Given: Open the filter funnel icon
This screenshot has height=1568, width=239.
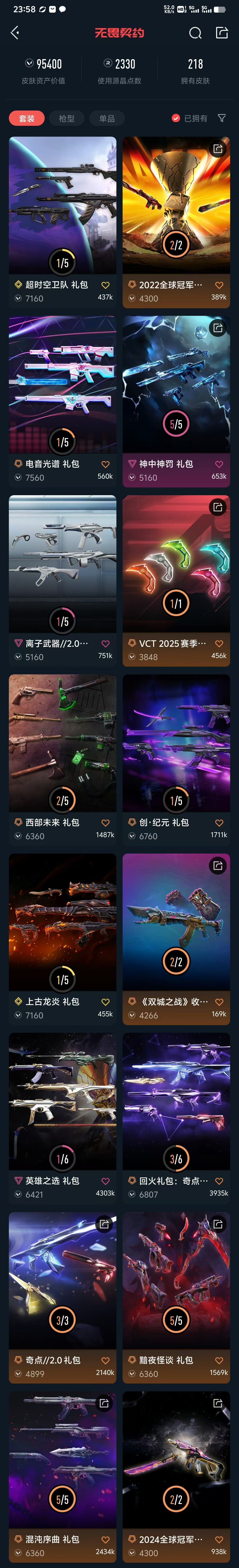Looking at the screenshot, I should (x=222, y=118).
